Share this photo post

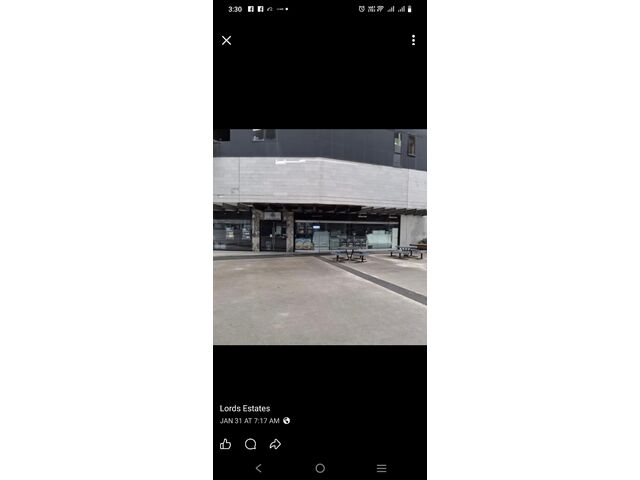click(275, 444)
